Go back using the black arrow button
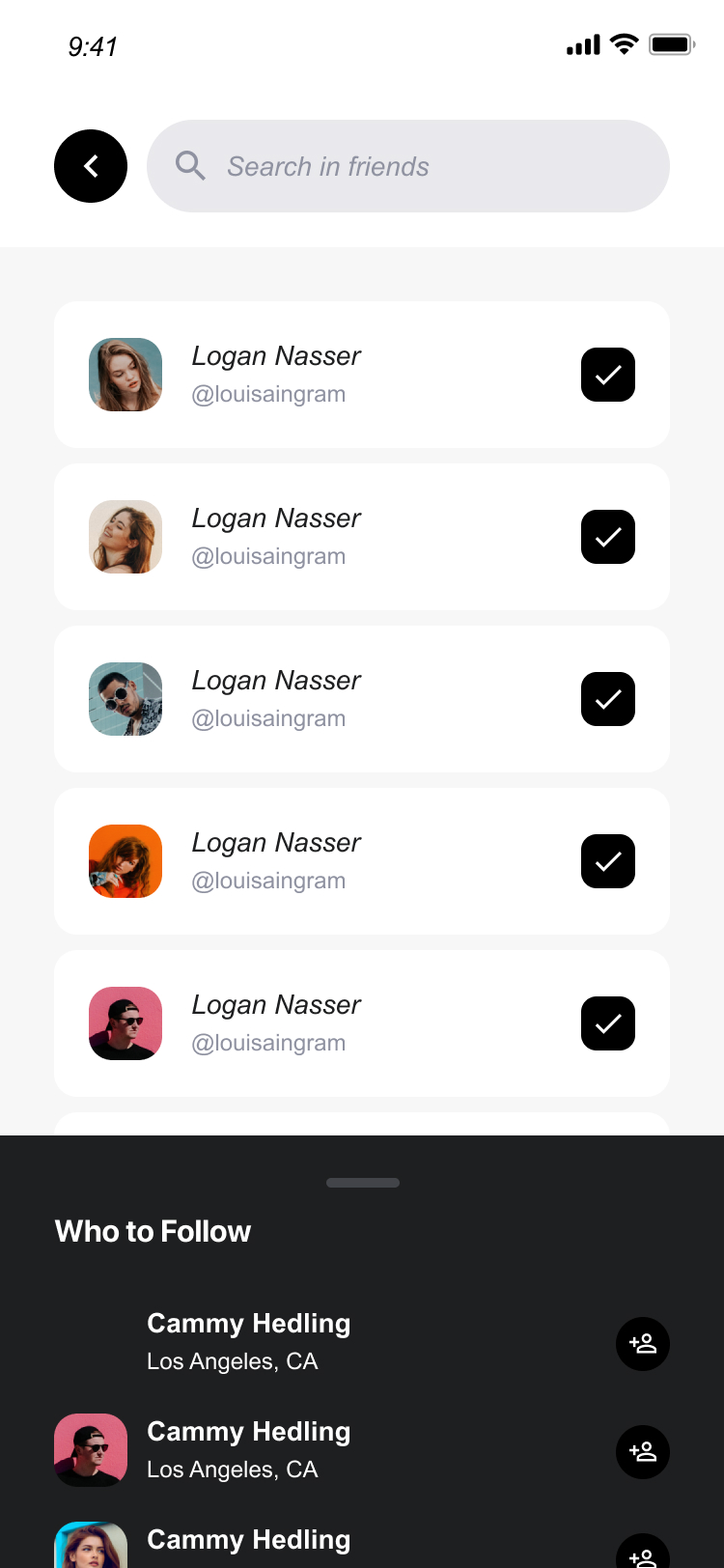This screenshot has width=724, height=1568. [91, 166]
